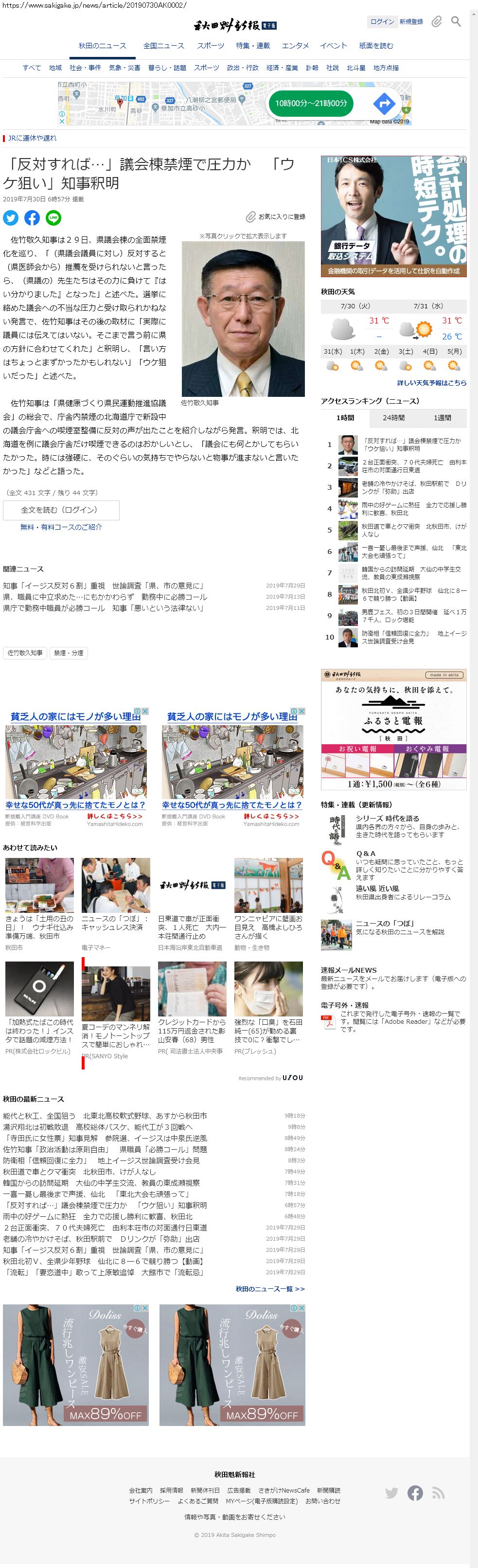
Task: Open 秋田のニュース一覧 link
Action: click(270, 1289)
